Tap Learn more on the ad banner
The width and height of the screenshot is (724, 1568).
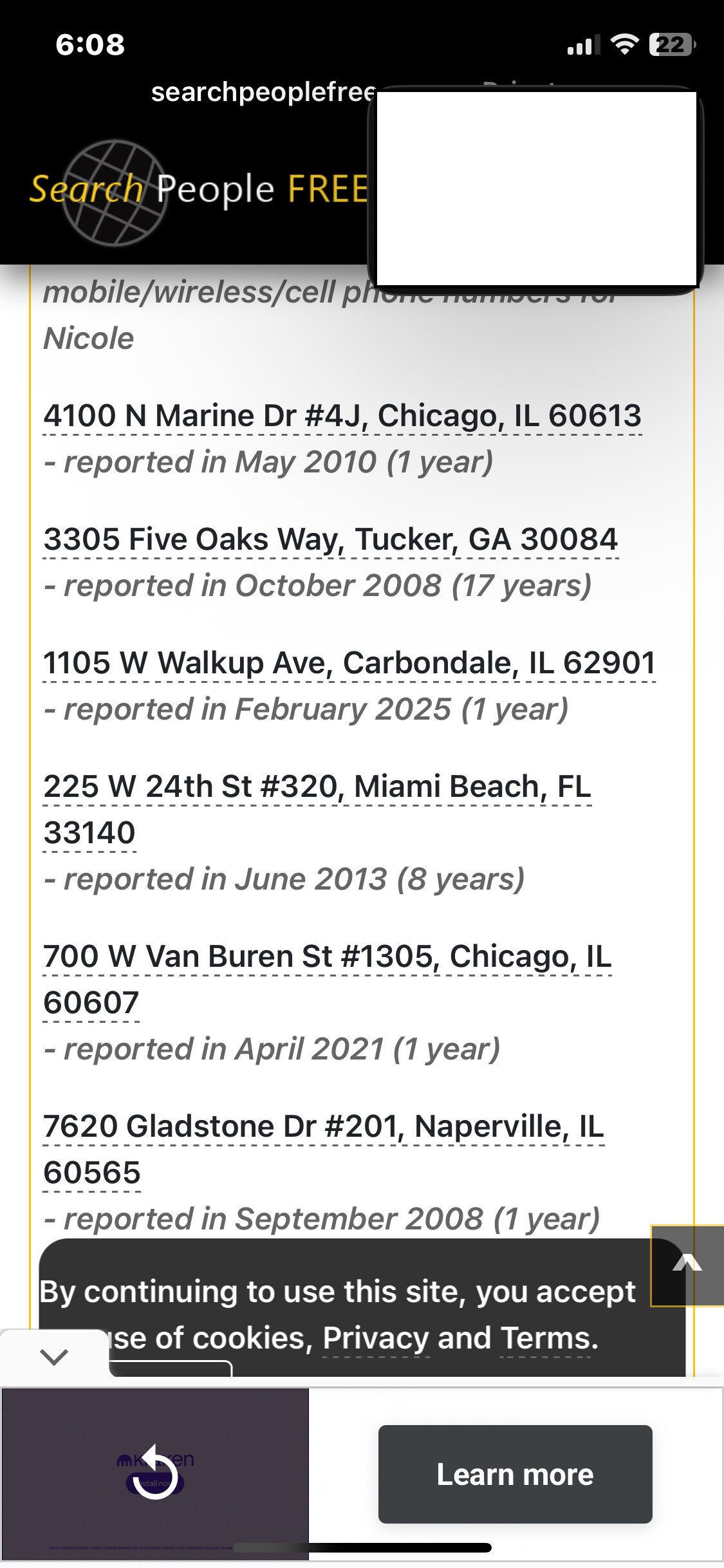[515, 1474]
